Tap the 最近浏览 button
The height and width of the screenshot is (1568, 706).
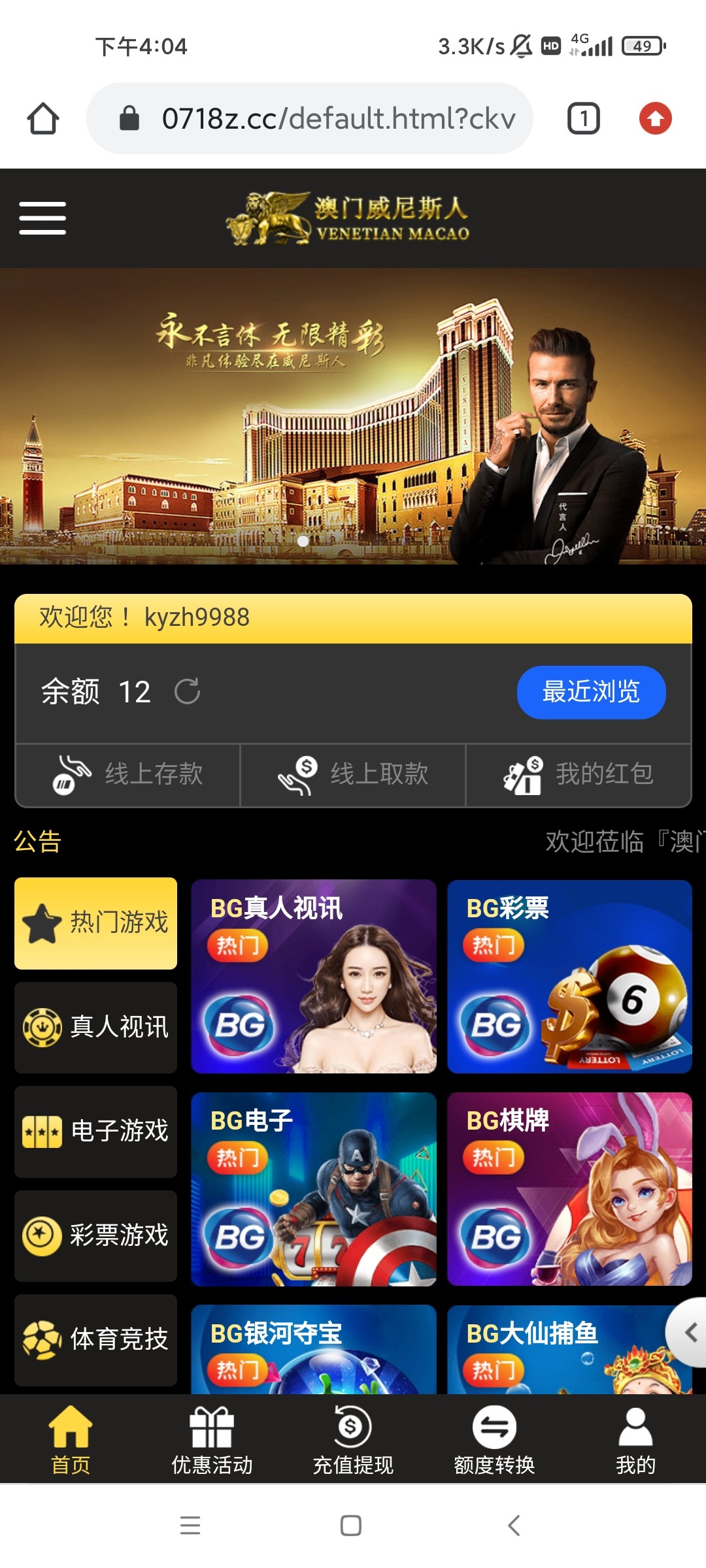(591, 692)
